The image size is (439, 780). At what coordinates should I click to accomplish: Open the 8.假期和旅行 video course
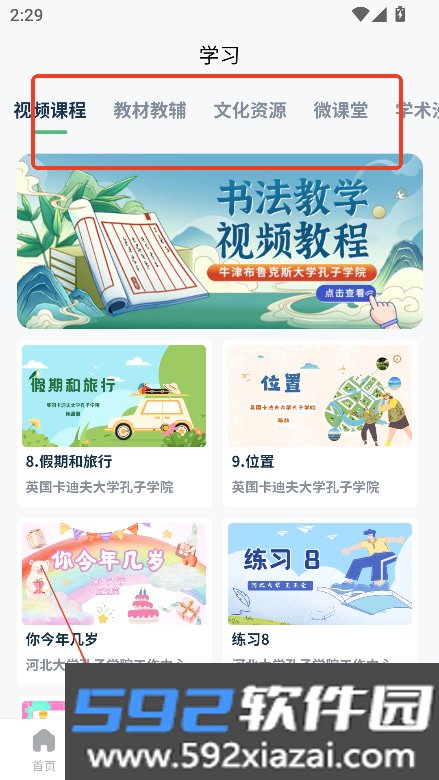tap(114, 423)
